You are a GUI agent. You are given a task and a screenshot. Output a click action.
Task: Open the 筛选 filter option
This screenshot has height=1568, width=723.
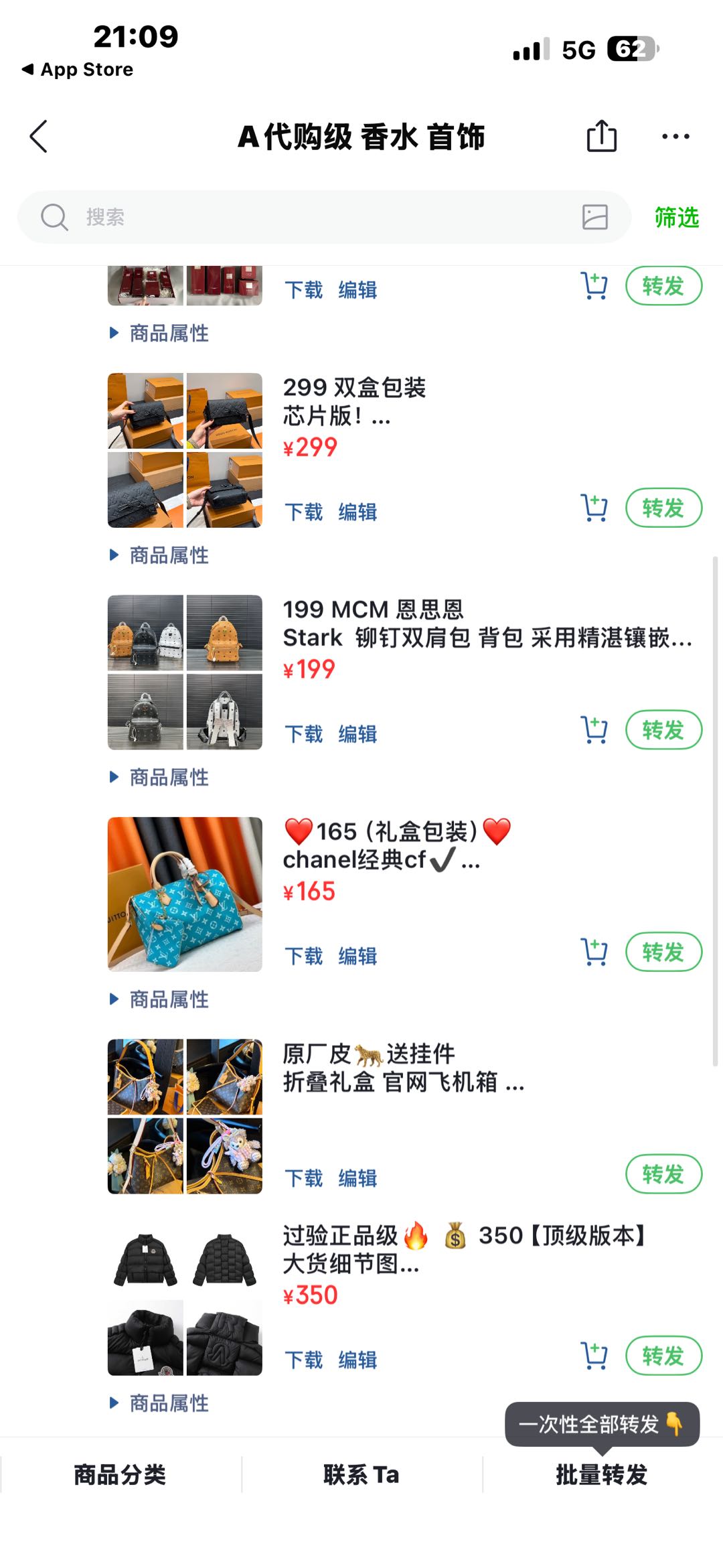click(x=675, y=216)
